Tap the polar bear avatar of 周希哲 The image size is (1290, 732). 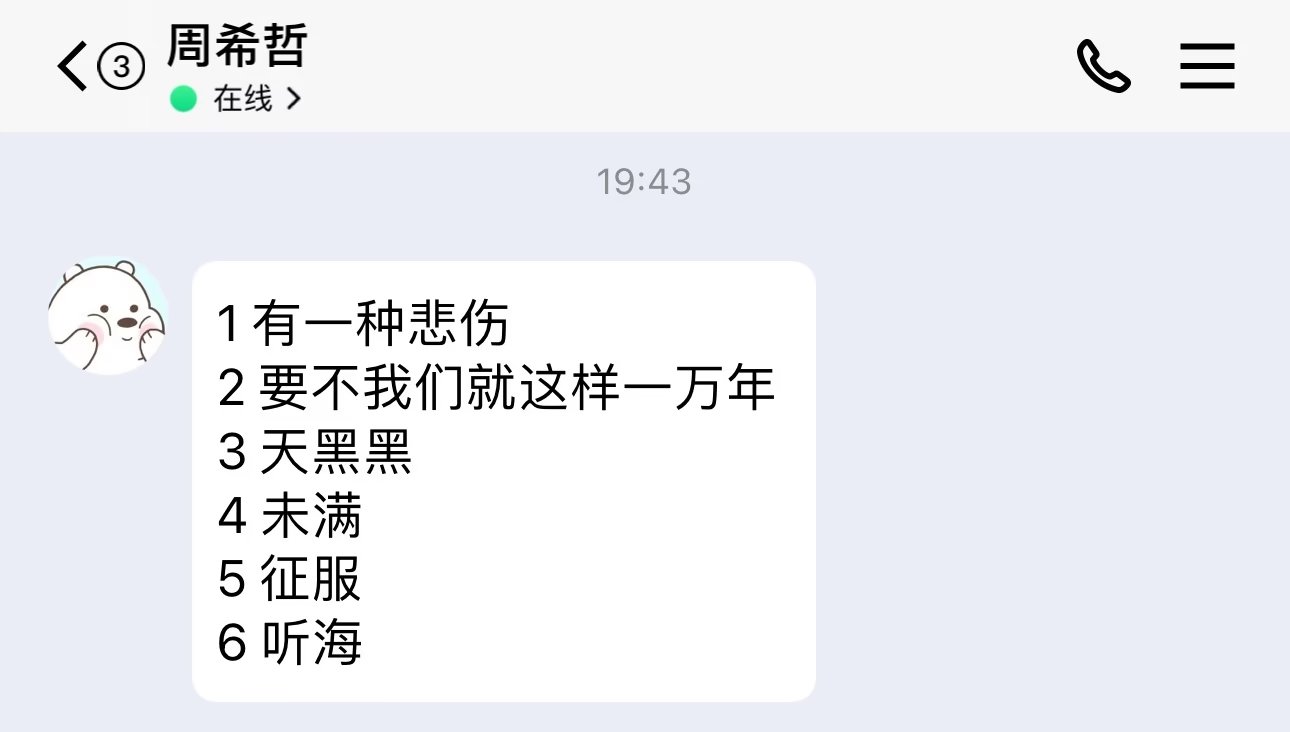coord(108,316)
